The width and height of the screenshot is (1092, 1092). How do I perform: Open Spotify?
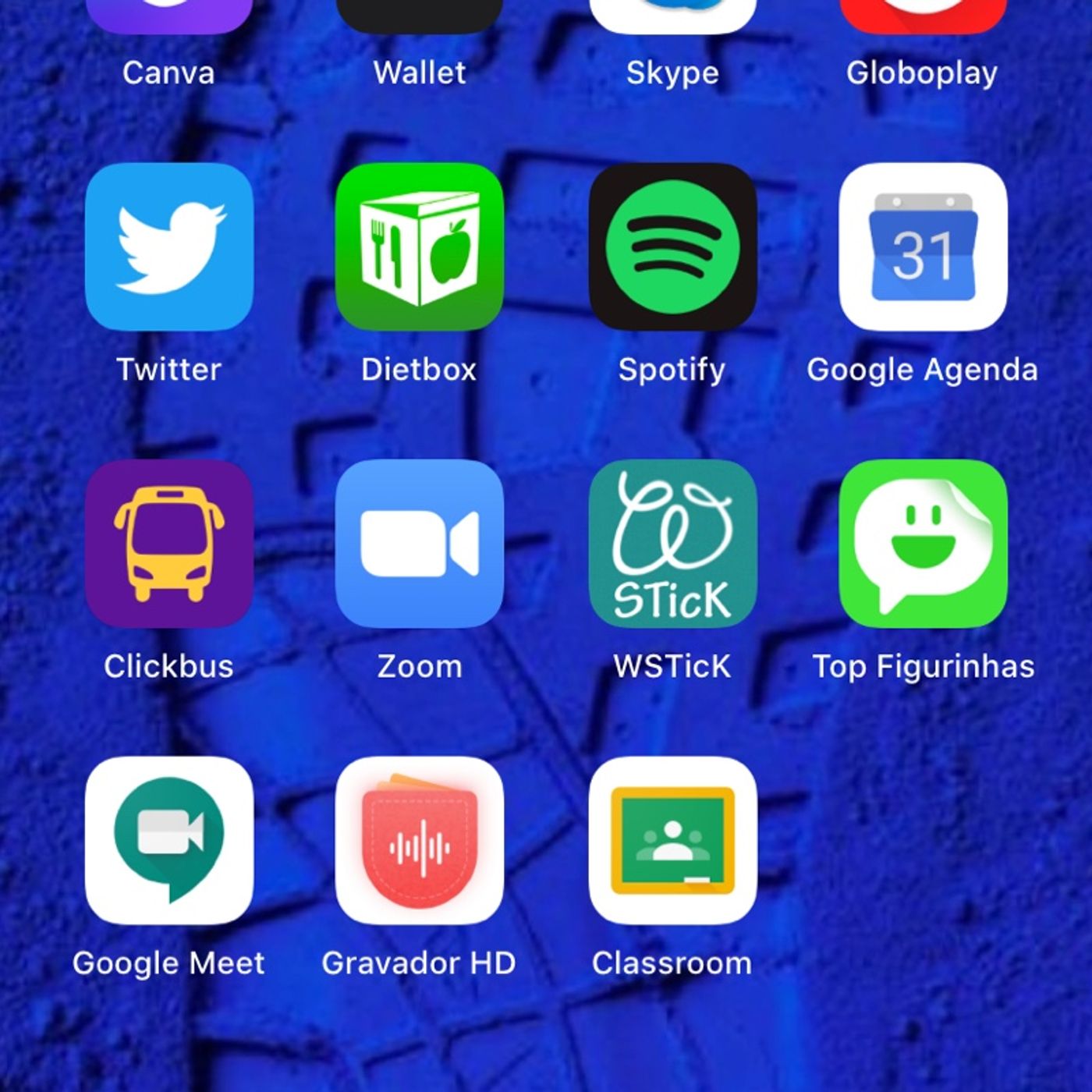click(x=672, y=246)
